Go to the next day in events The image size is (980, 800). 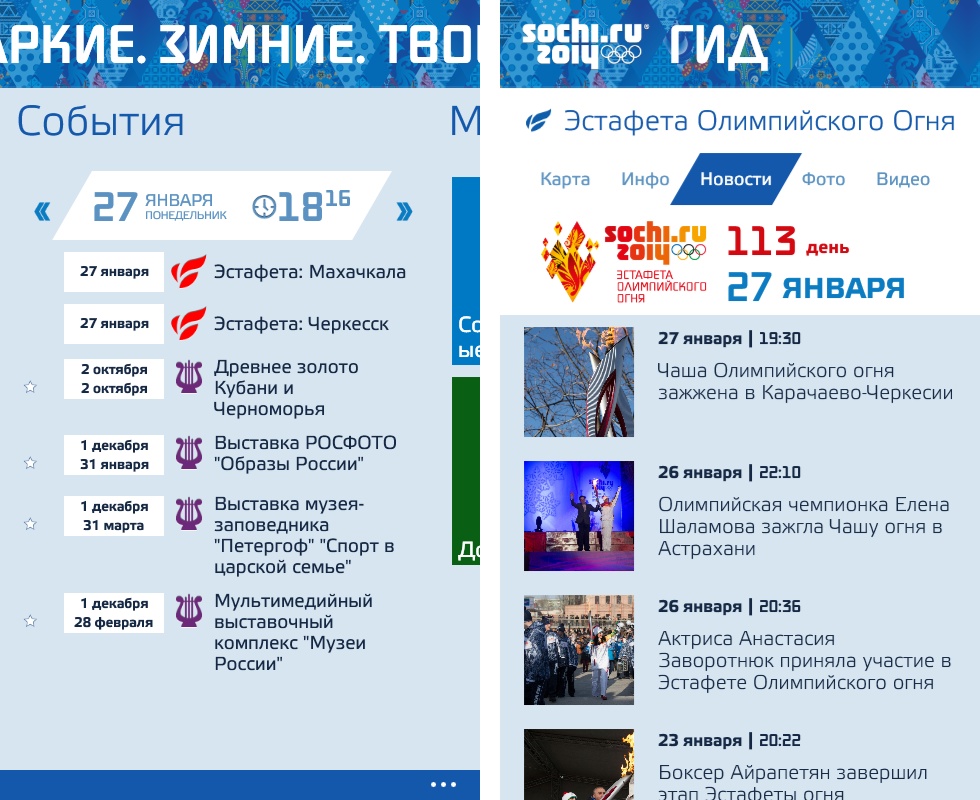(404, 211)
